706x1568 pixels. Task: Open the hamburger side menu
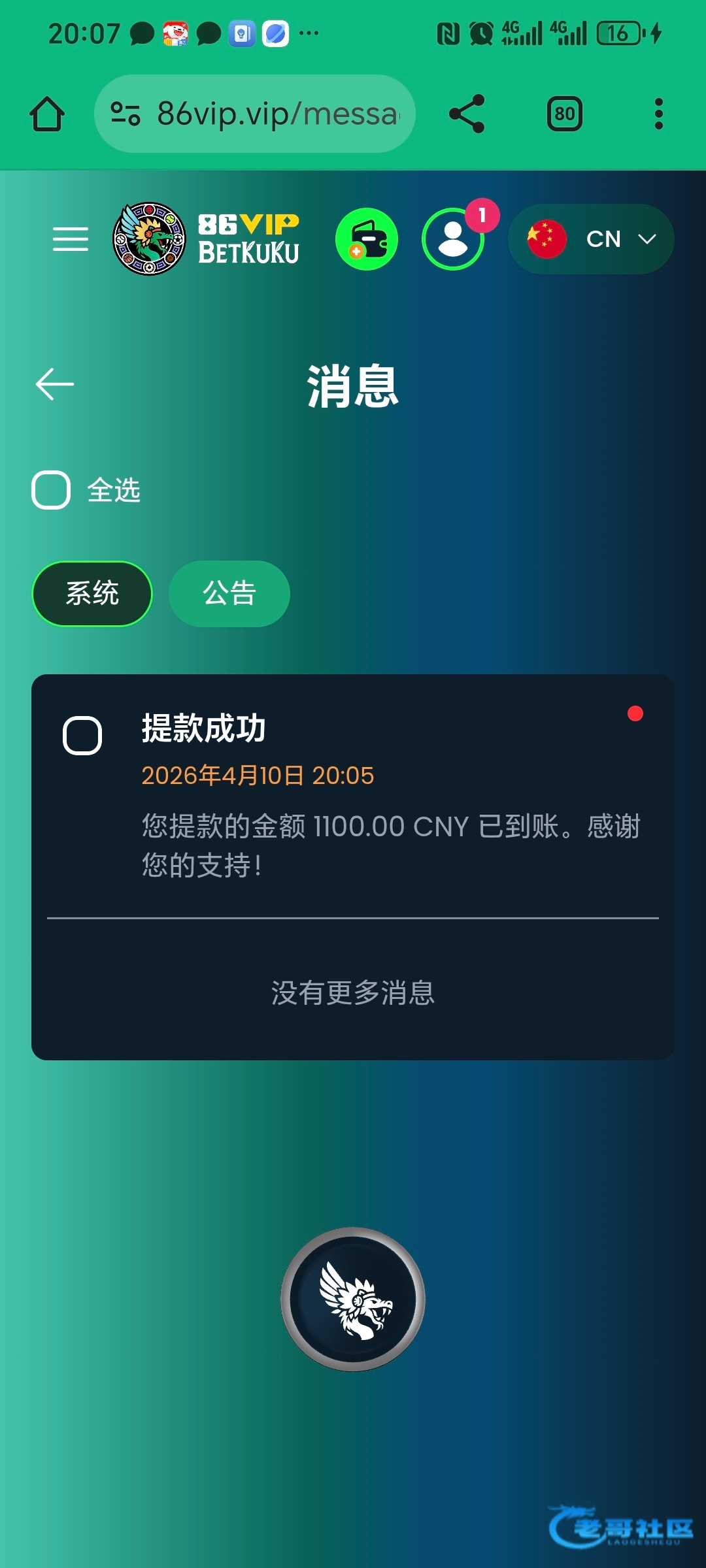pyautogui.click(x=71, y=239)
